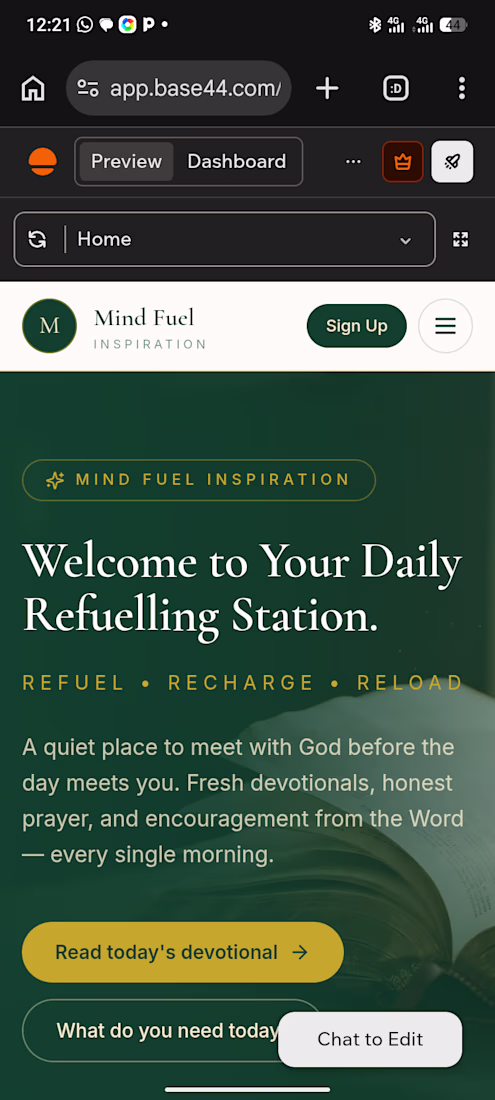The height and width of the screenshot is (1100, 495).
Task: Open Chat to Edit
Action: (x=370, y=1039)
